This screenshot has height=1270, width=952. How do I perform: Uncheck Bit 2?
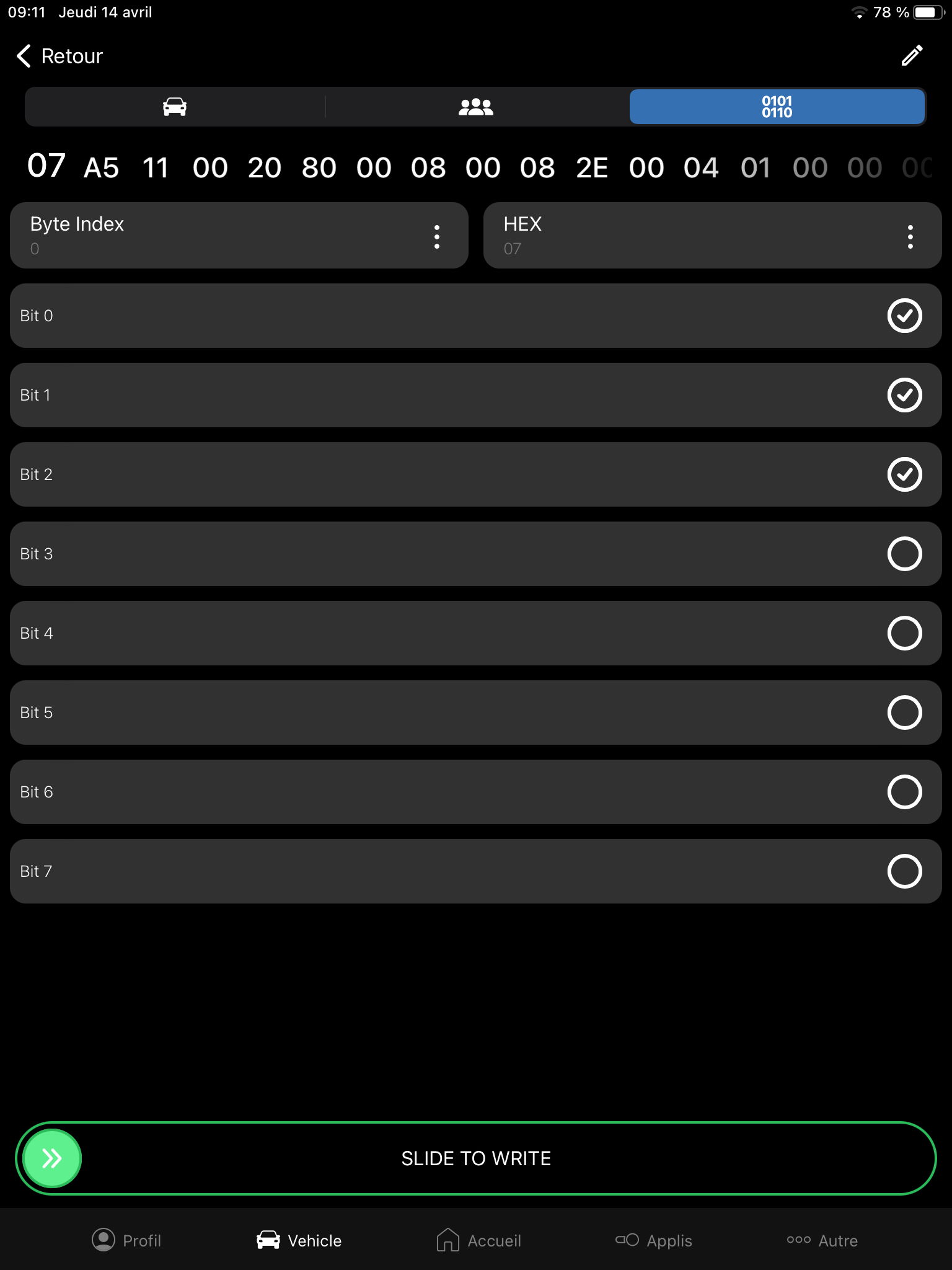tap(905, 474)
